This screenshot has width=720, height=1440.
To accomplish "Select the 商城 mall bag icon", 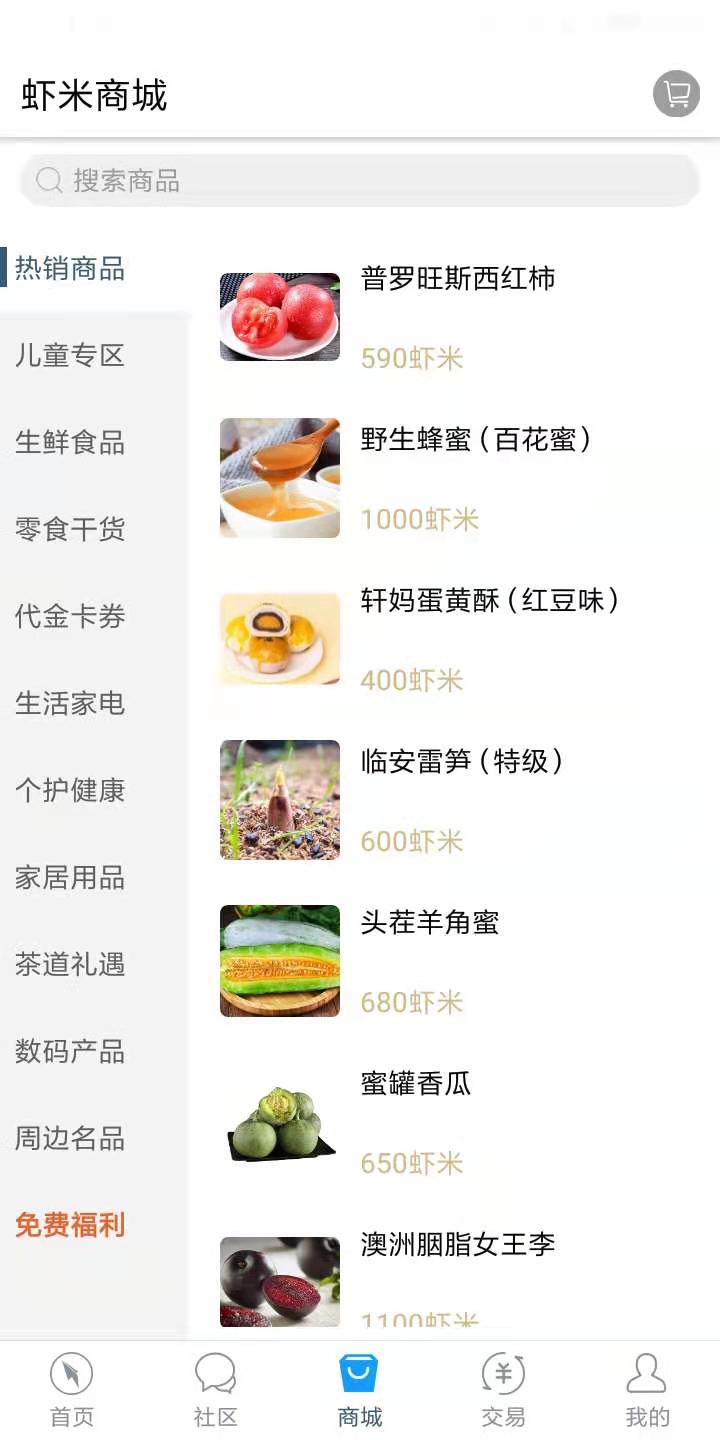I will point(359,1385).
